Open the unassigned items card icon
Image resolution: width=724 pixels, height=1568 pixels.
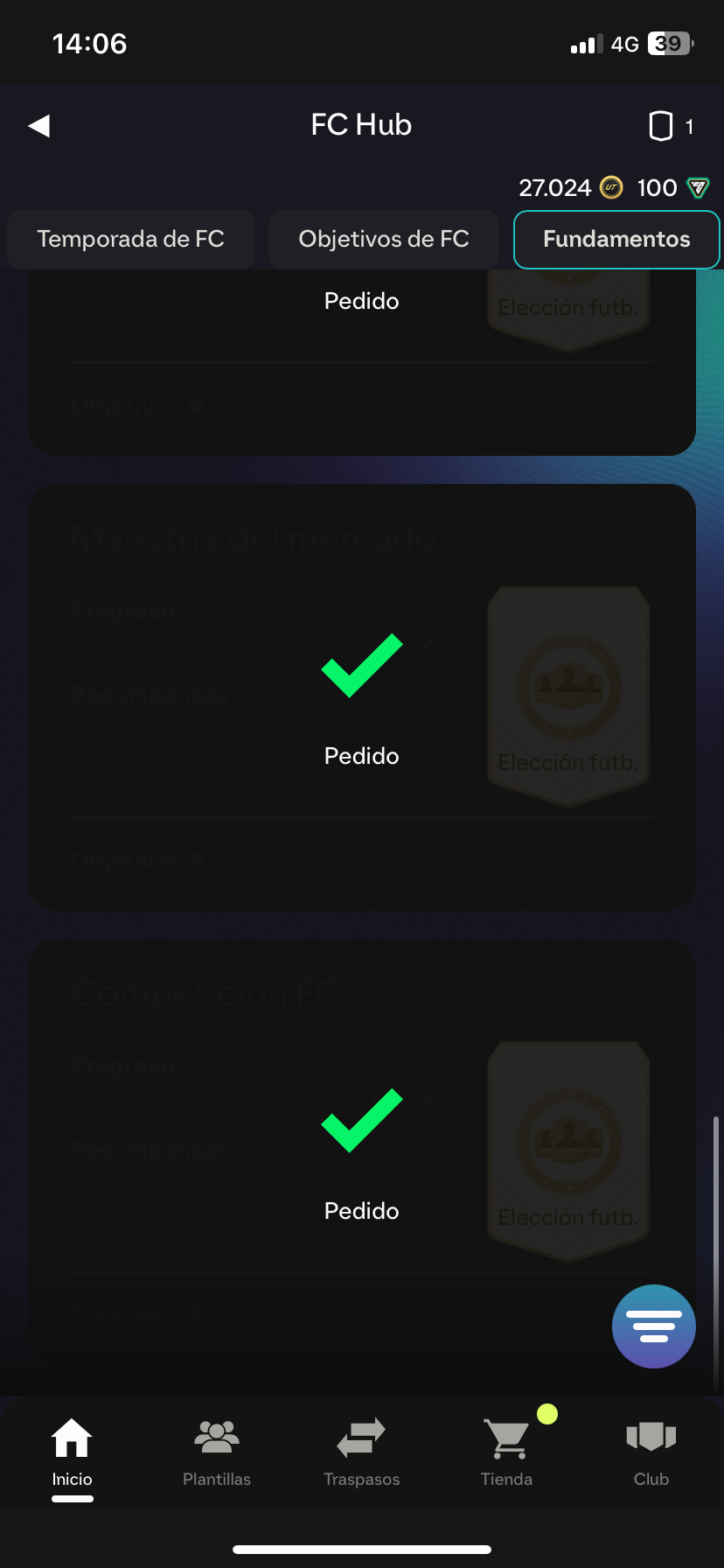point(661,126)
